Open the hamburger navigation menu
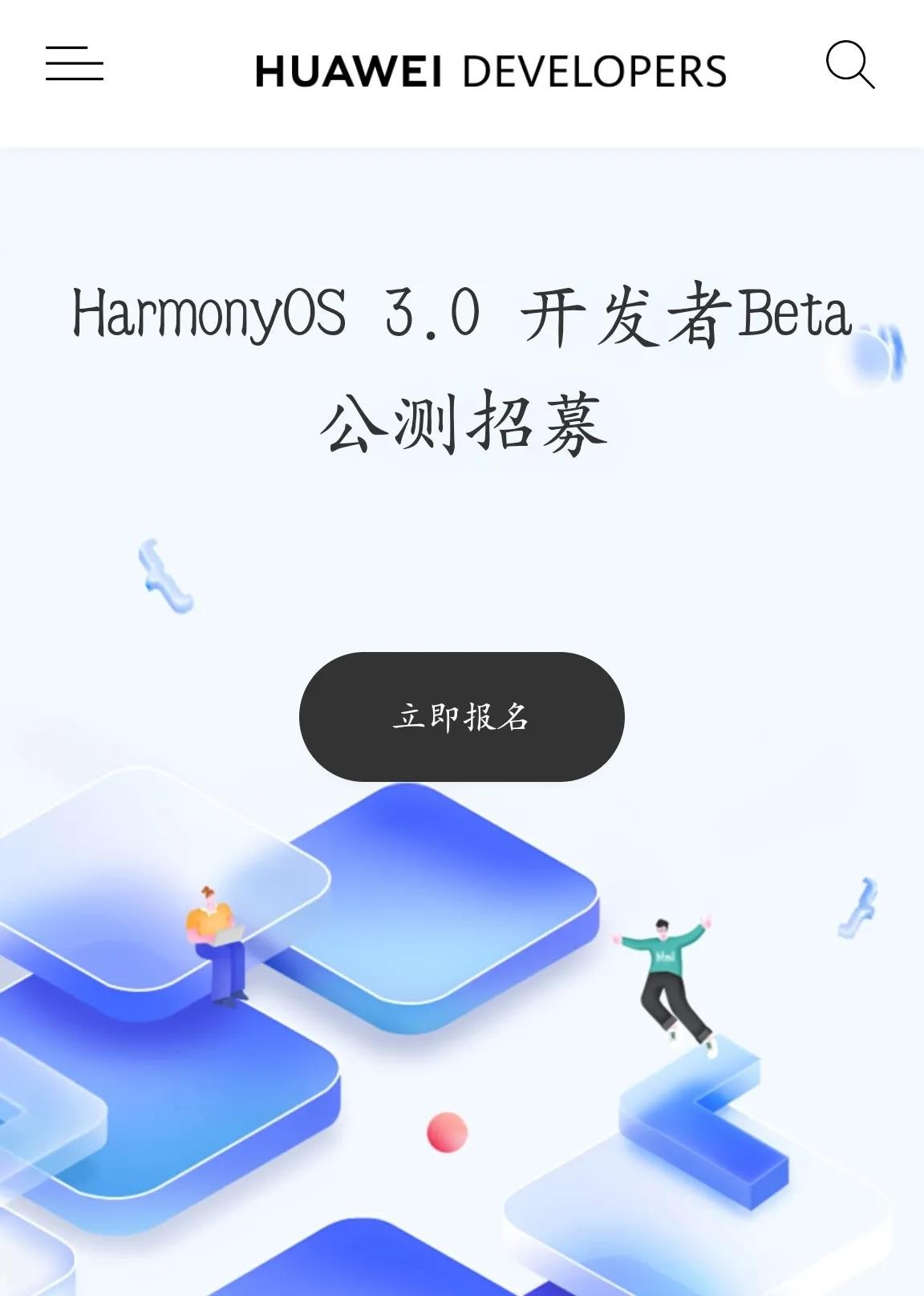 coord(74,64)
